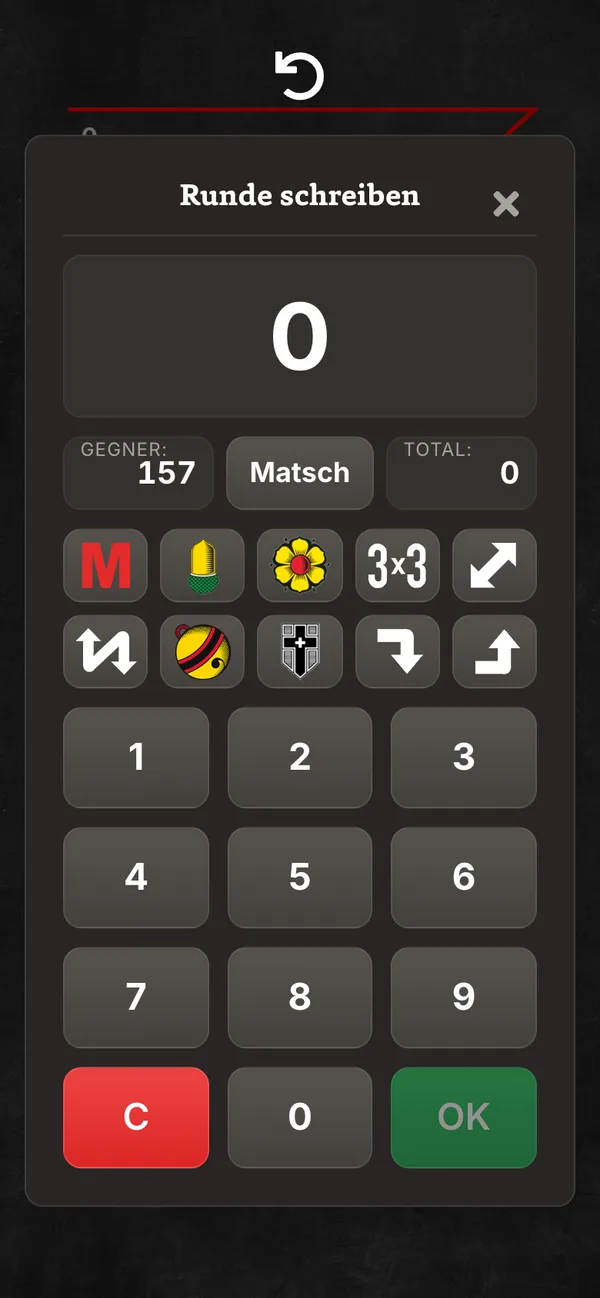Select the diagonal double-arrow mode icon

495,566
